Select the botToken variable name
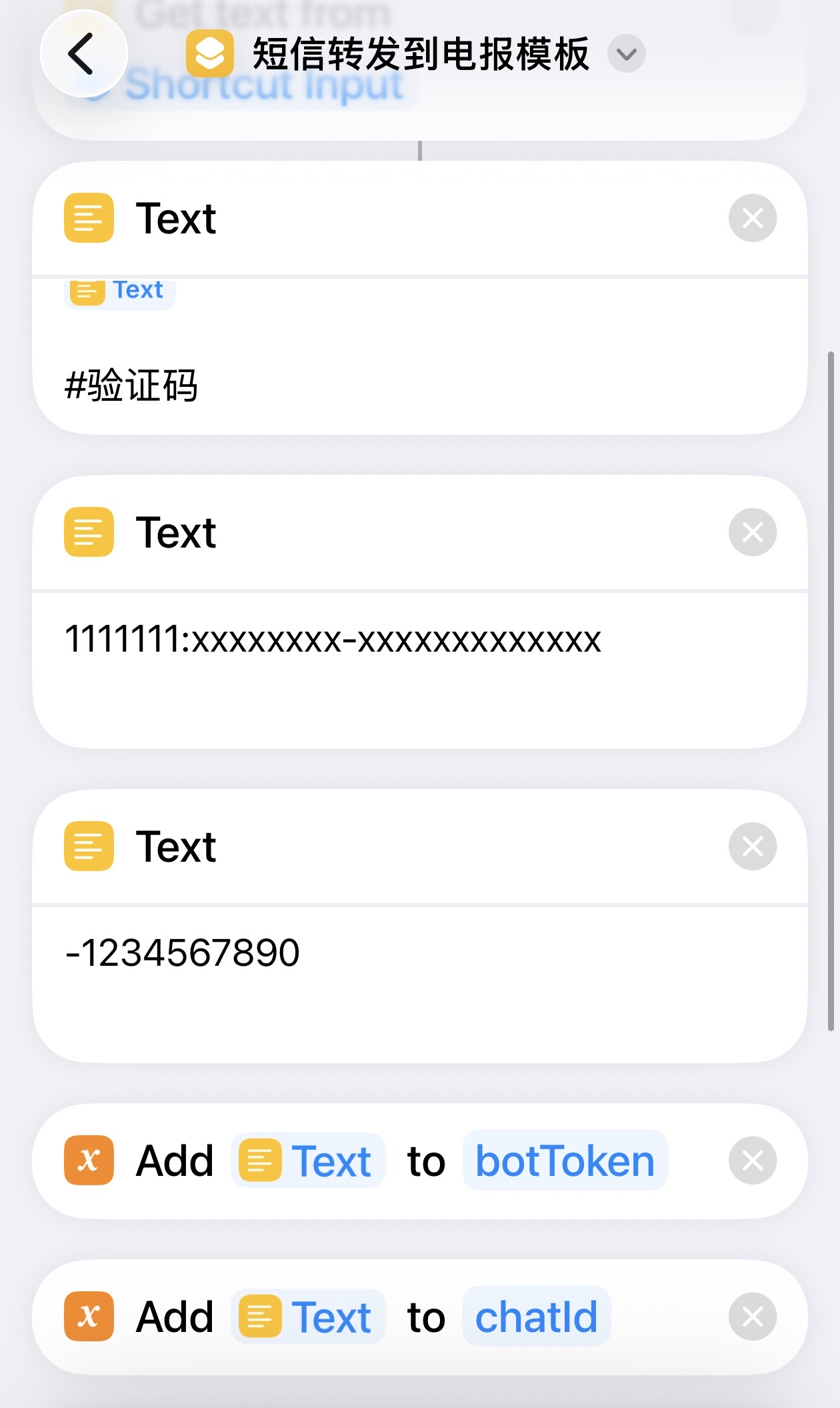Viewport: 840px width, 1408px height. 565,1161
